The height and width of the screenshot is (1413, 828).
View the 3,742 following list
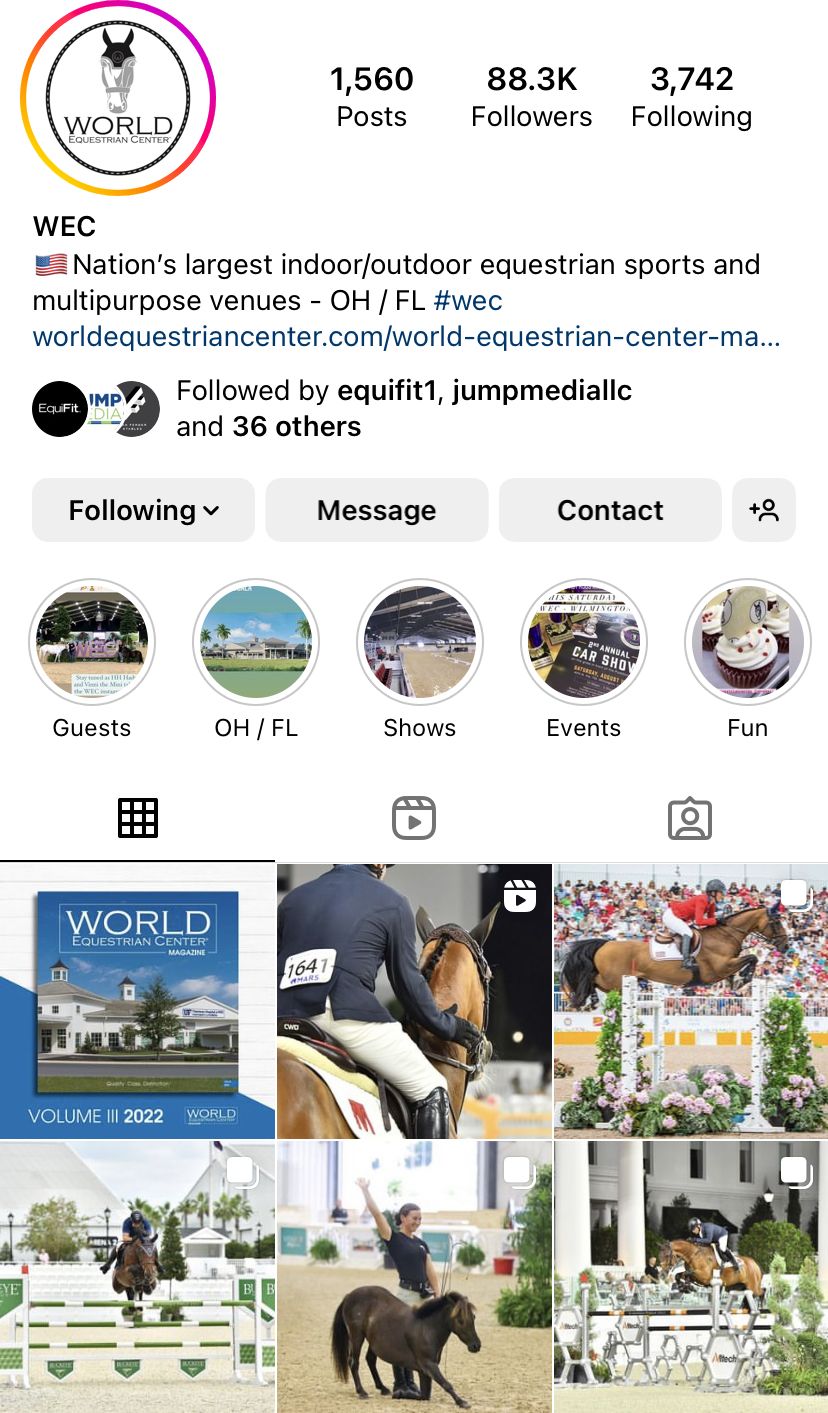(x=691, y=97)
